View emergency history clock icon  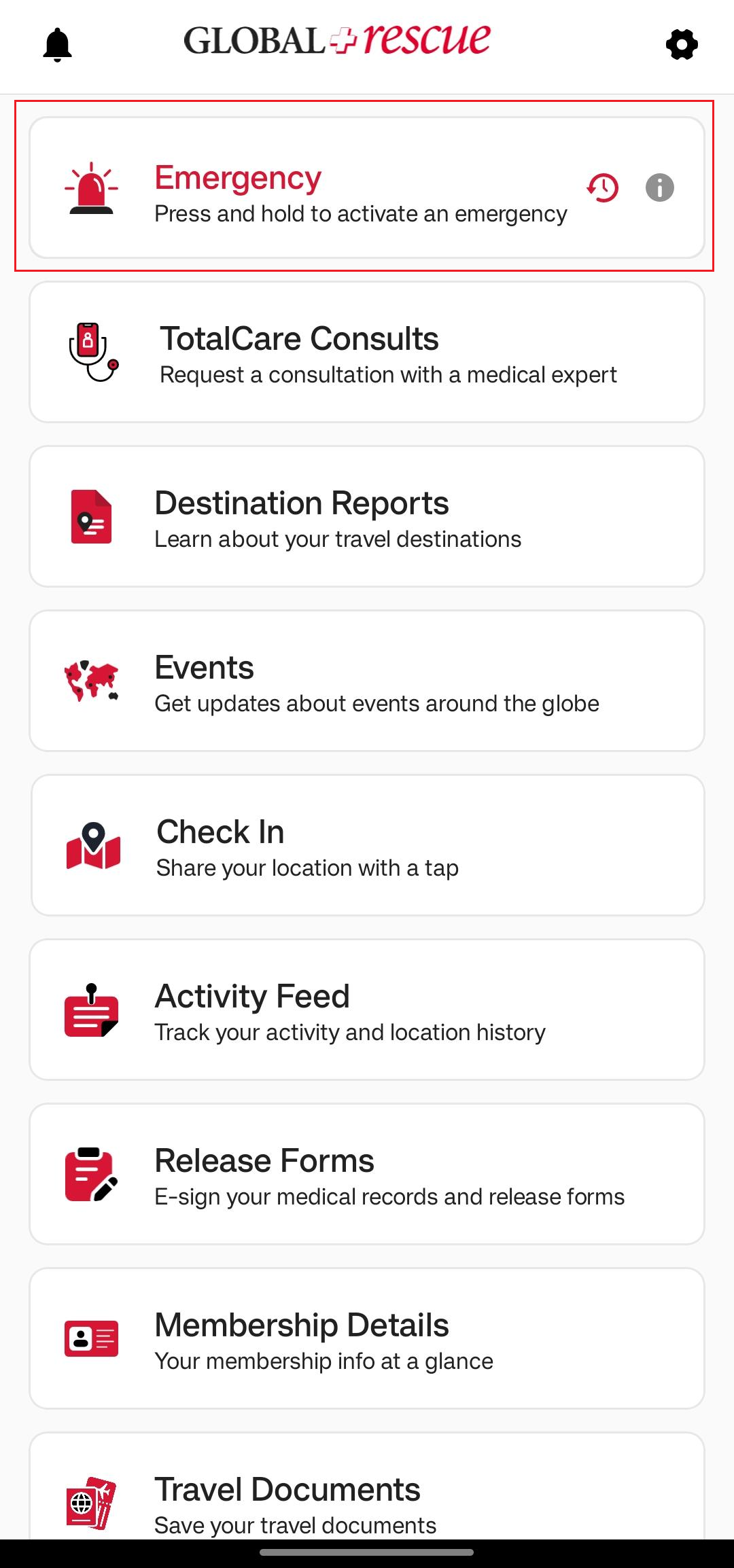(603, 188)
